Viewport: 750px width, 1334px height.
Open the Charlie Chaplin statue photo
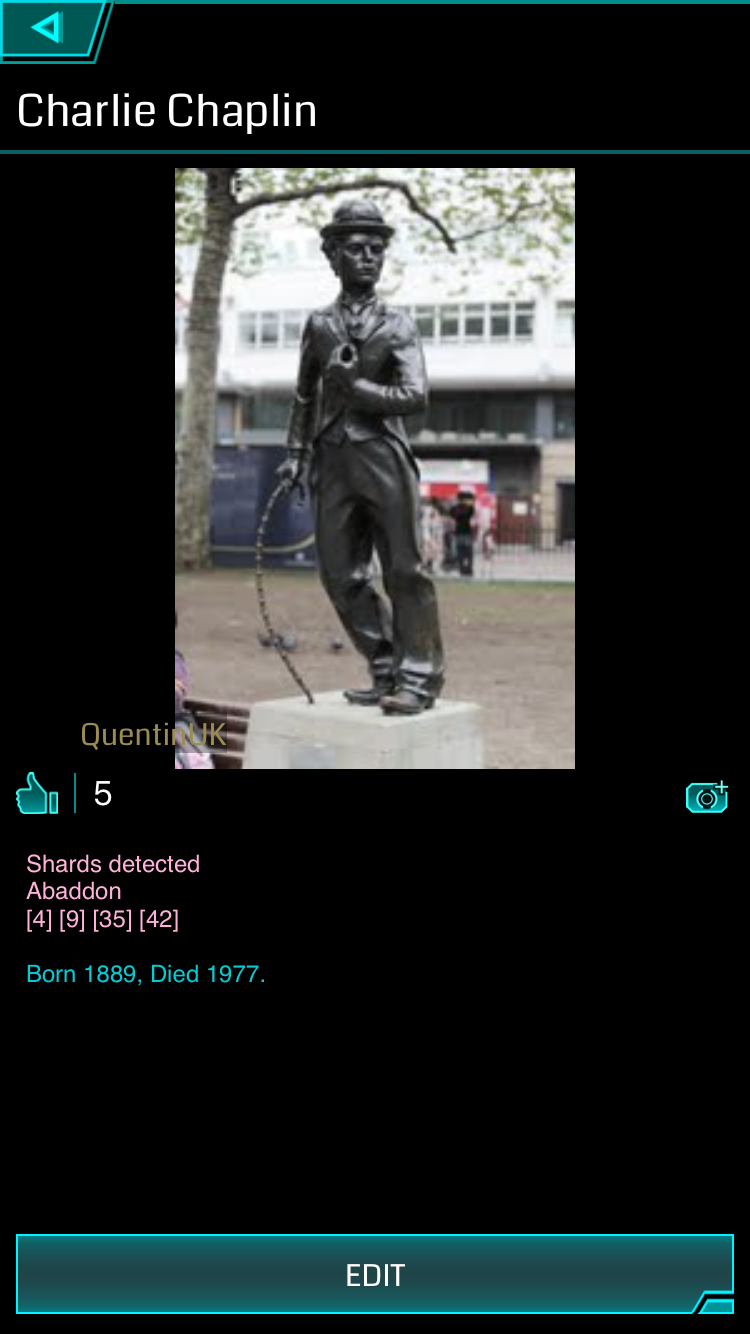point(375,468)
